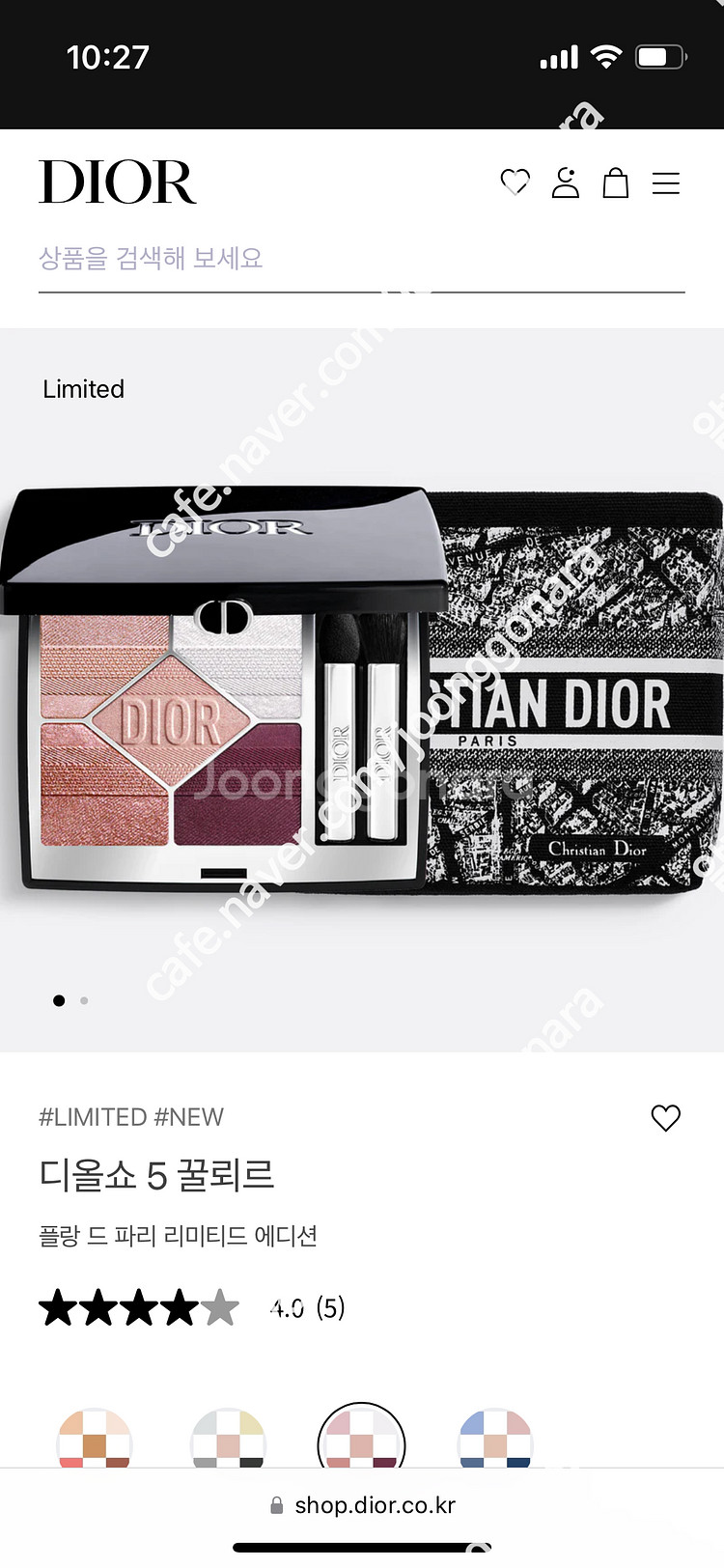Open the palette product image

click(361, 689)
